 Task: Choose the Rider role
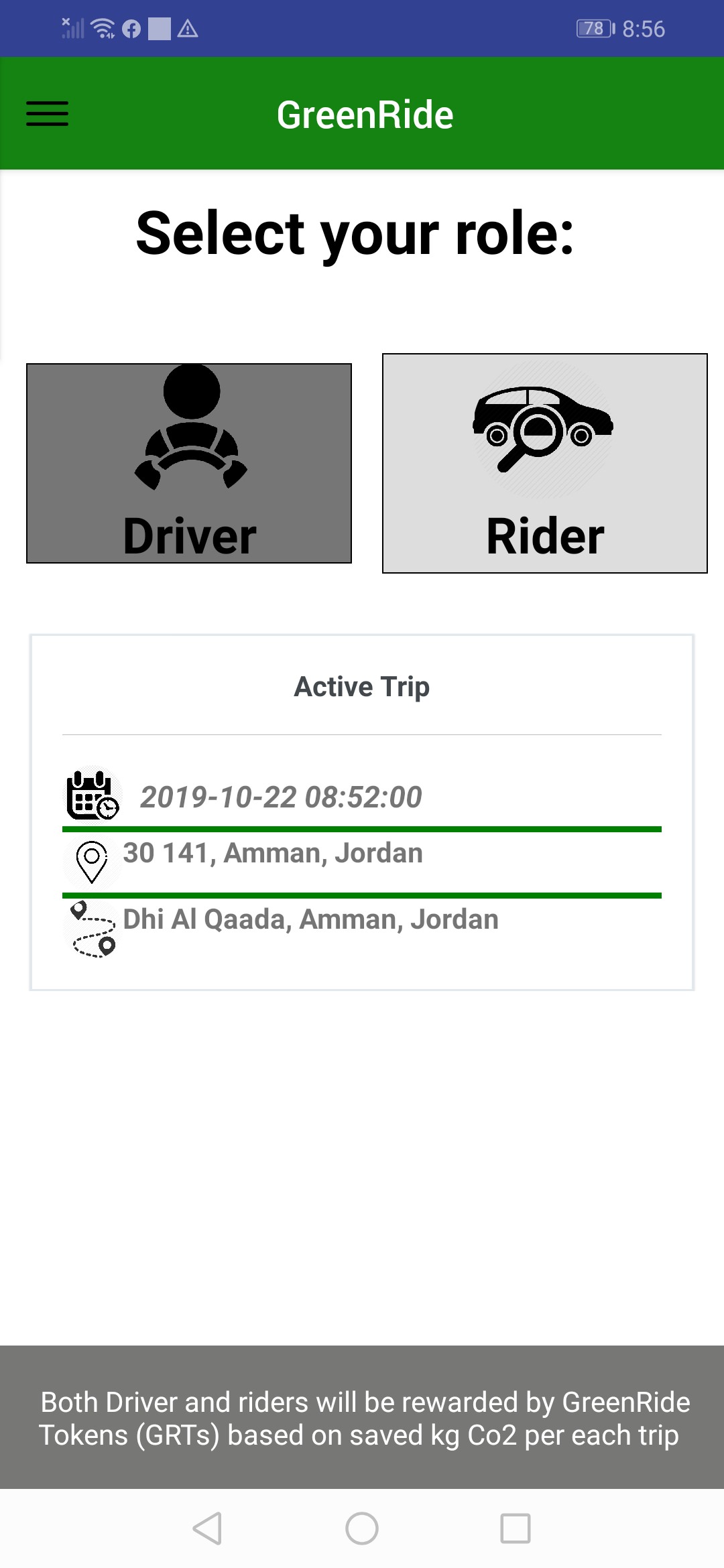[x=545, y=463]
